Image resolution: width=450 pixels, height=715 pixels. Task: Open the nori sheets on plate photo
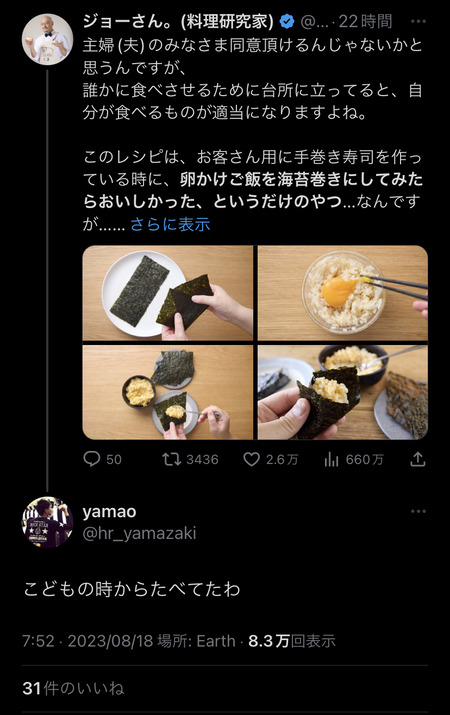168,293
